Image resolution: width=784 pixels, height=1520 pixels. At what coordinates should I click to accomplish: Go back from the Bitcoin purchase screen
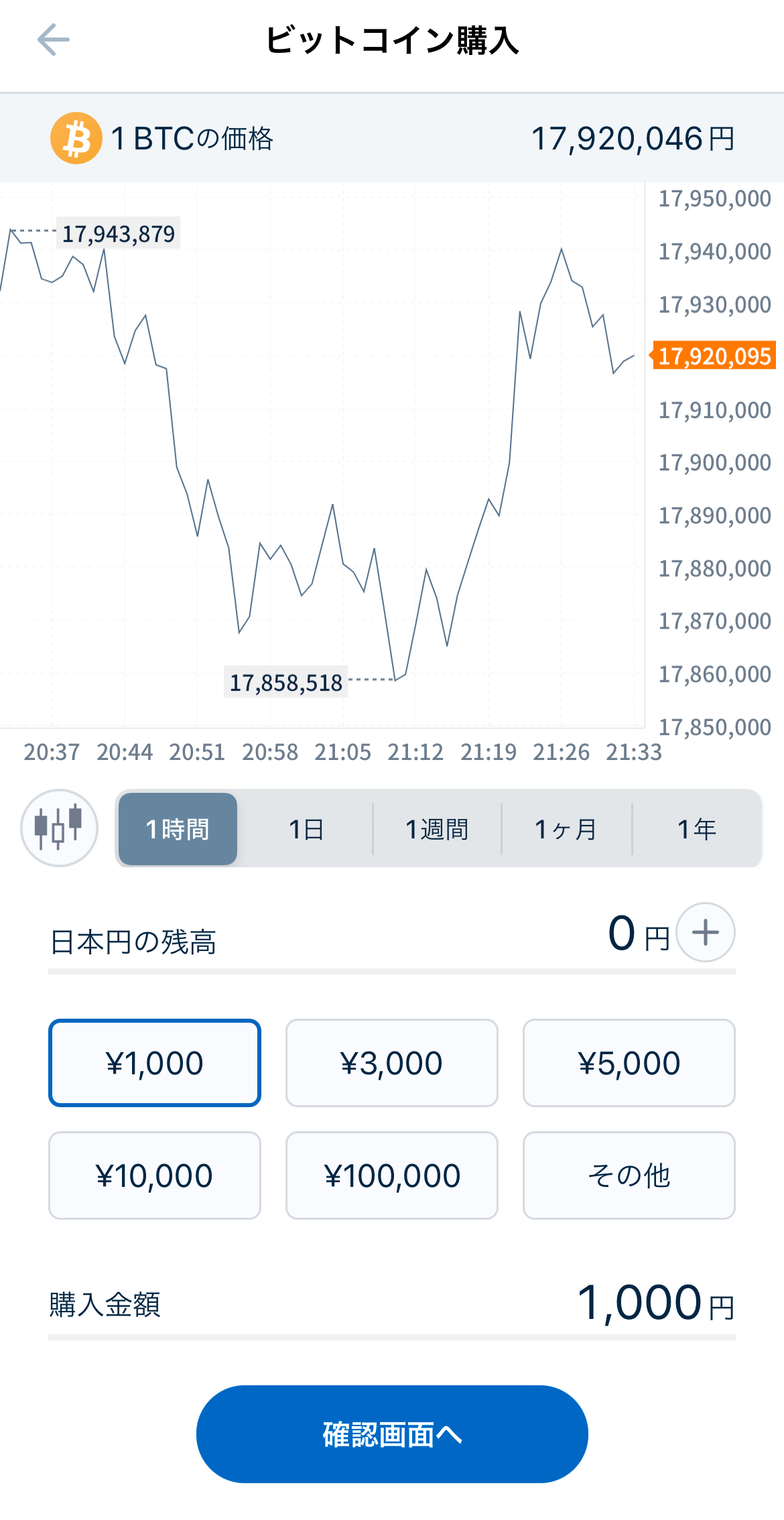click(54, 40)
